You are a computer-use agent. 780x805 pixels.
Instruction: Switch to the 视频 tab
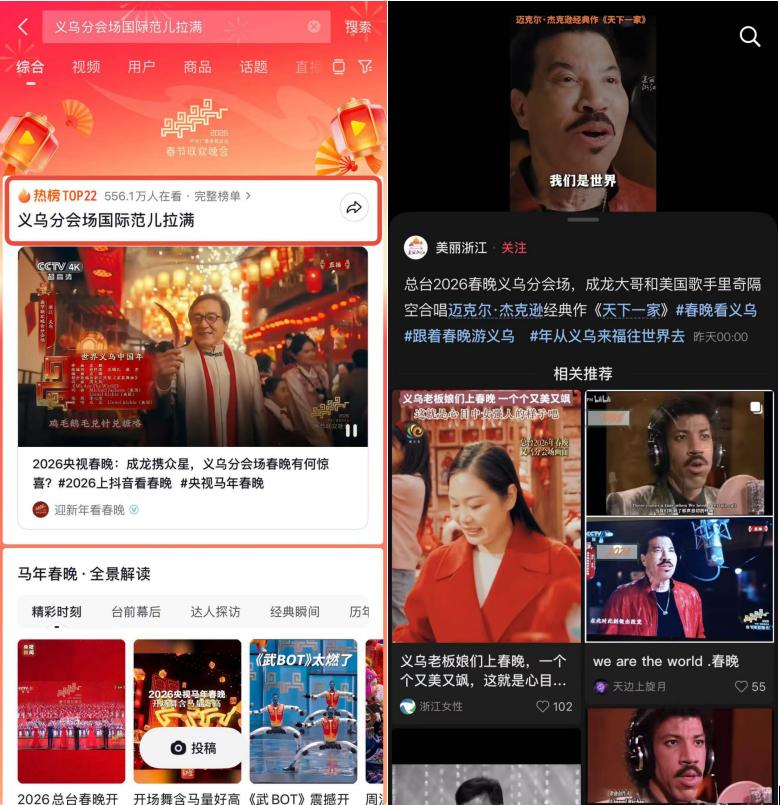click(86, 67)
